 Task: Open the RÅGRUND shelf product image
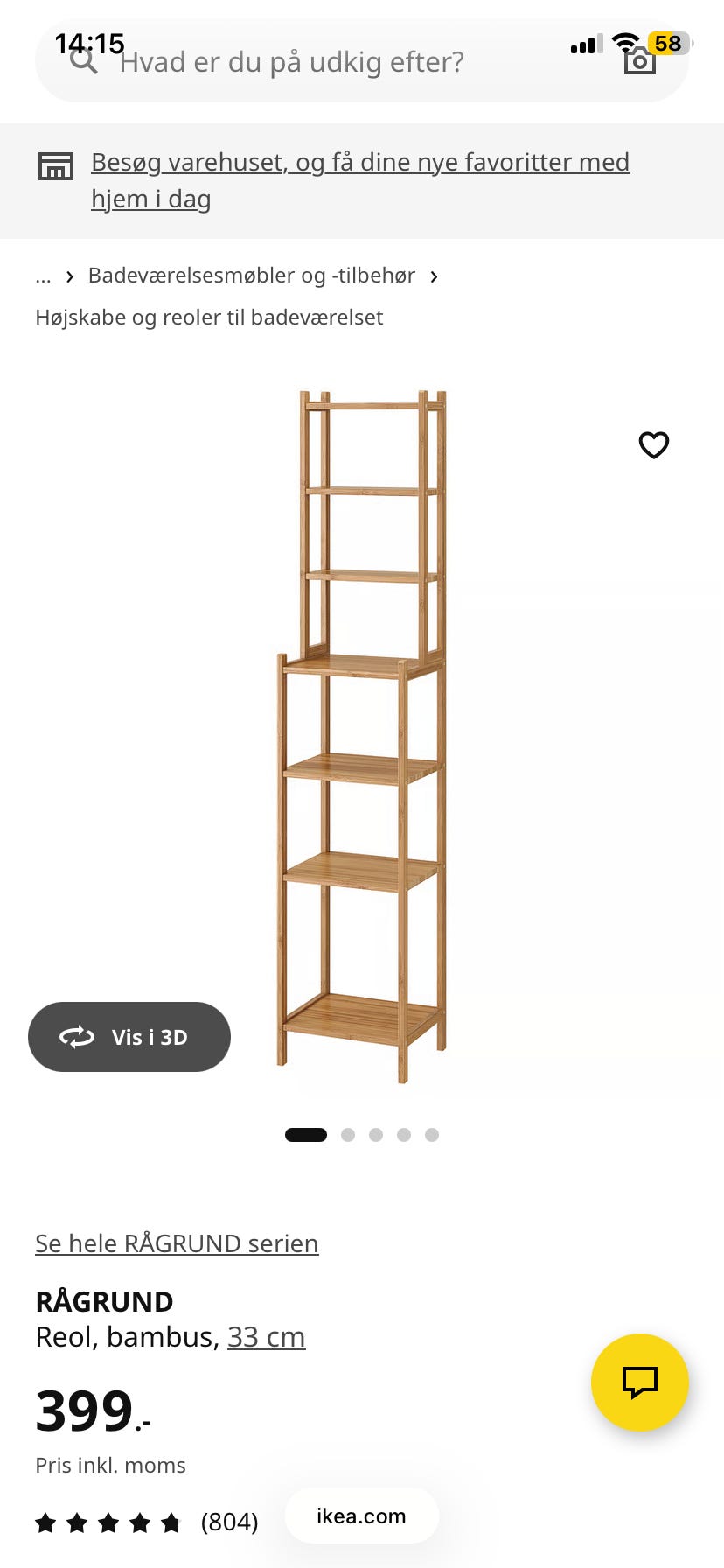pos(362,737)
